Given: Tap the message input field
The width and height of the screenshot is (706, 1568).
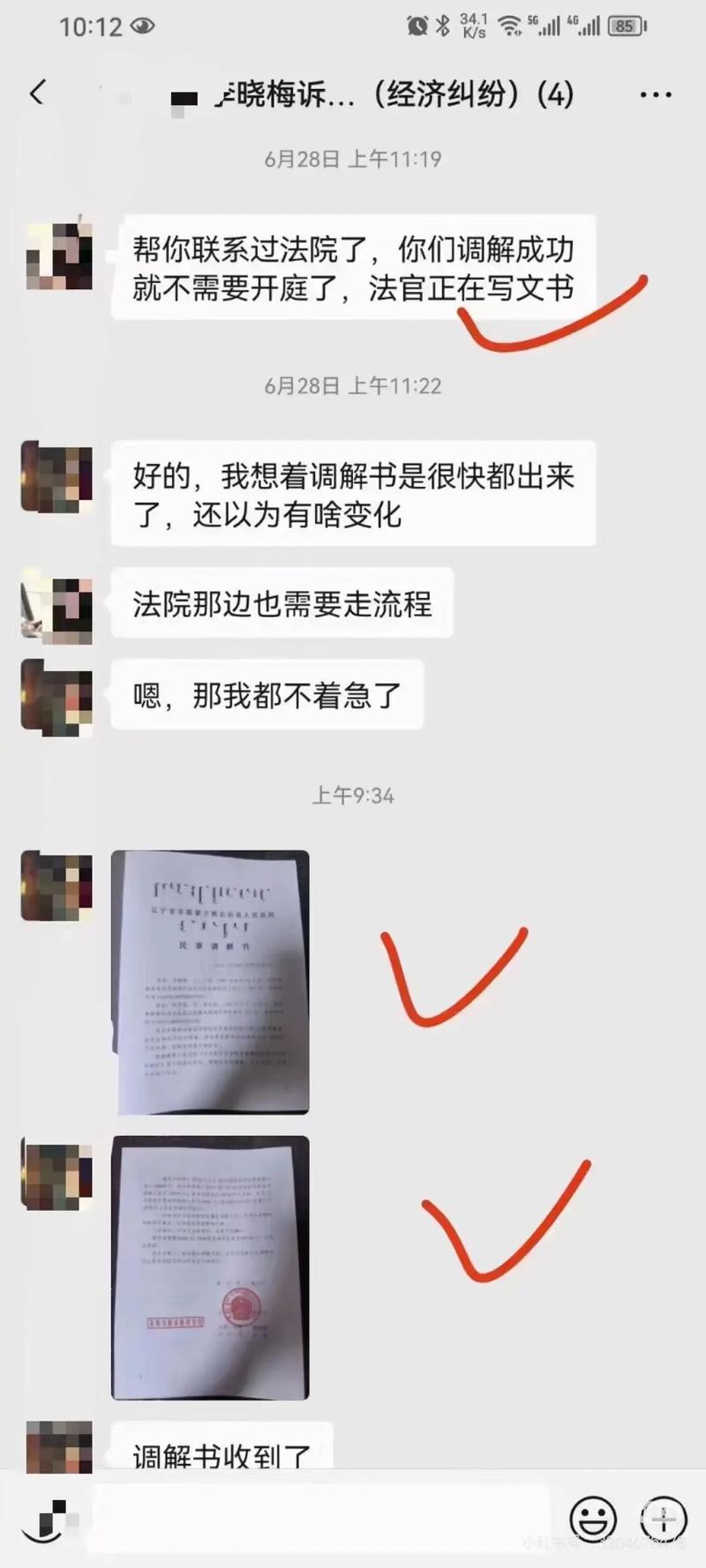Looking at the screenshot, I should pos(322,1519).
